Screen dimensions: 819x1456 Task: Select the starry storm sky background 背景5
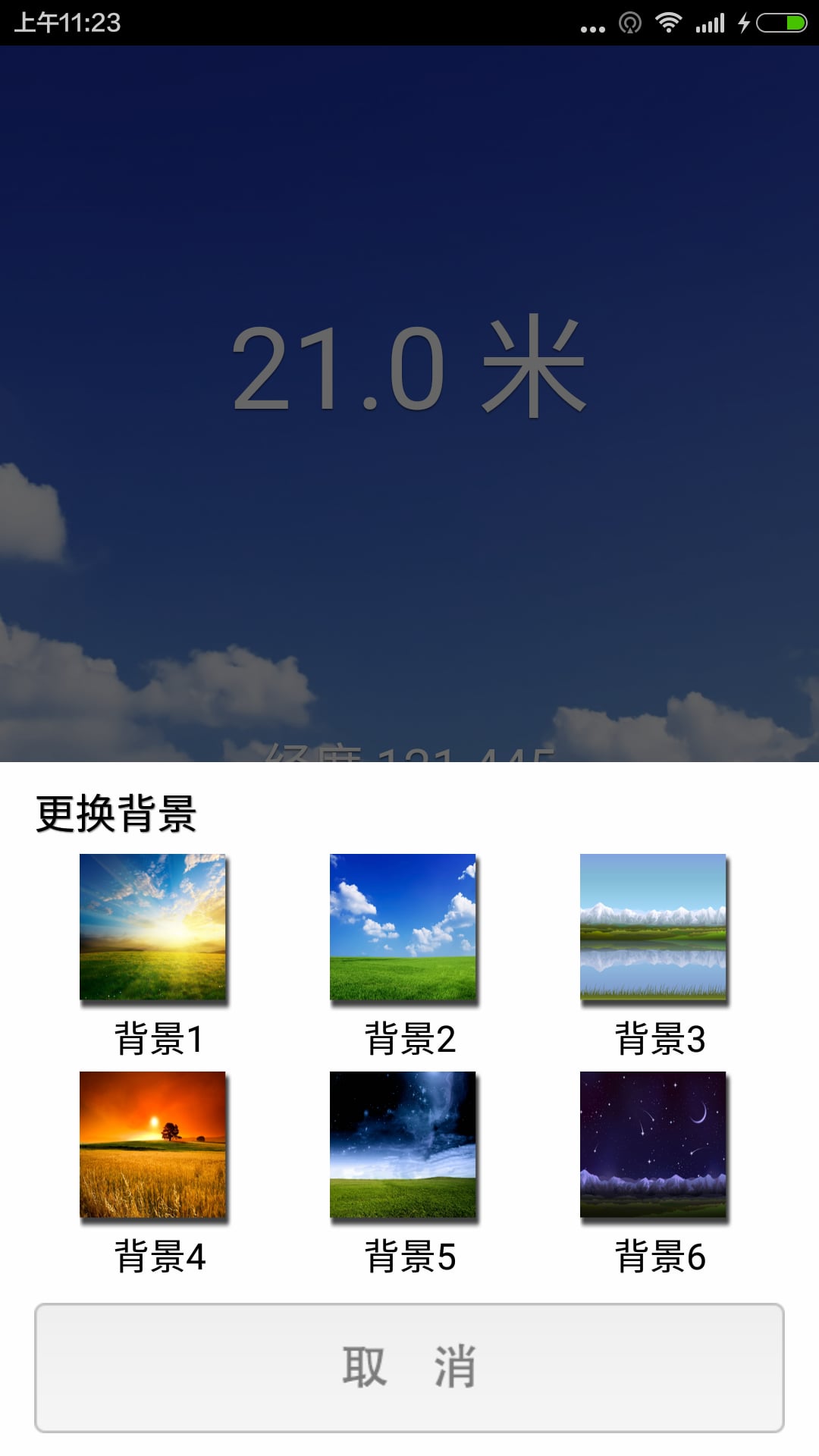[403, 1145]
